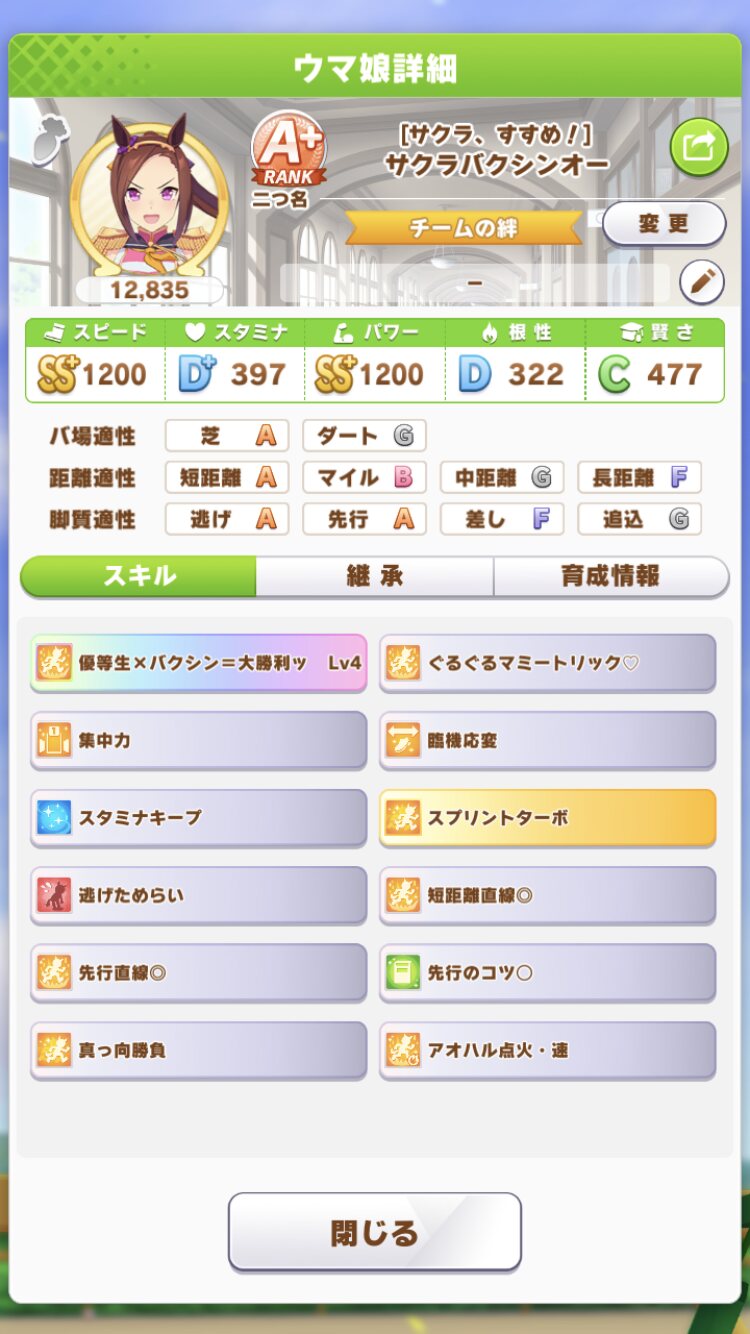Viewport: 750px width, 1334px height.
Task: Show details for 短距離直線◎
Action: pyautogui.click(x=547, y=895)
